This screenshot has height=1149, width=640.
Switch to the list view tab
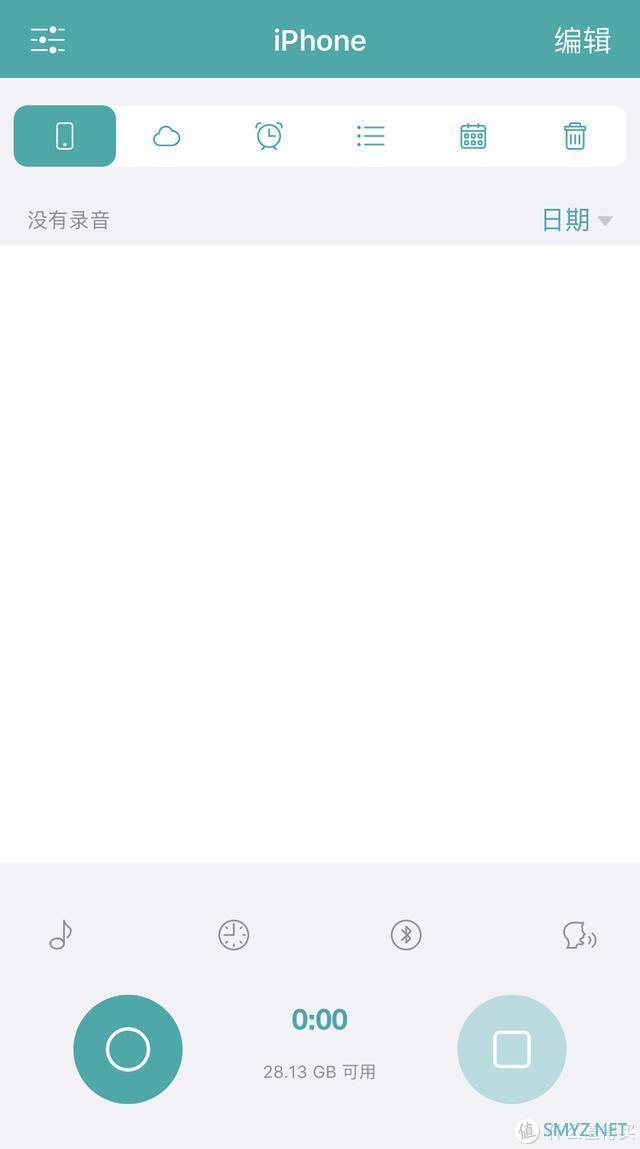coord(371,136)
